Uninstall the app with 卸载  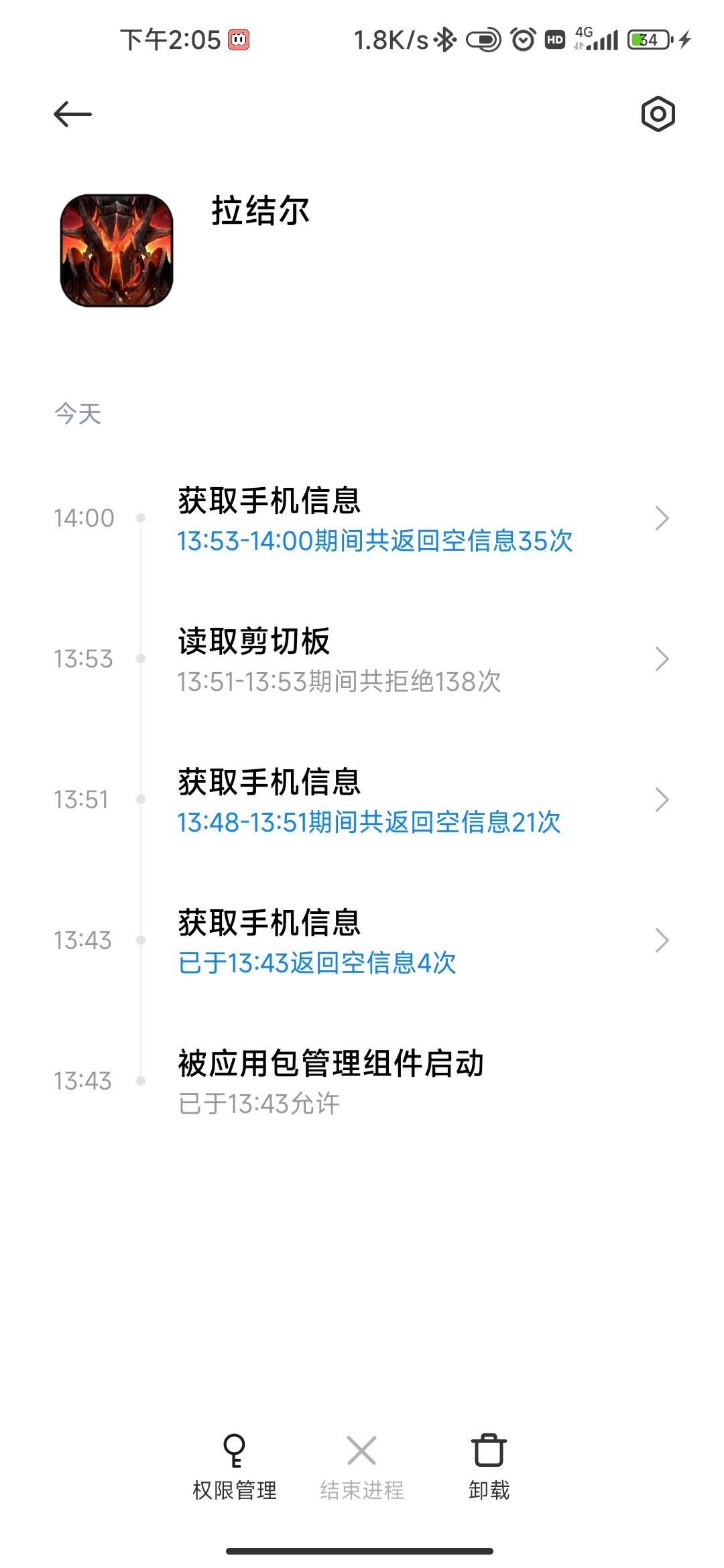click(489, 1467)
